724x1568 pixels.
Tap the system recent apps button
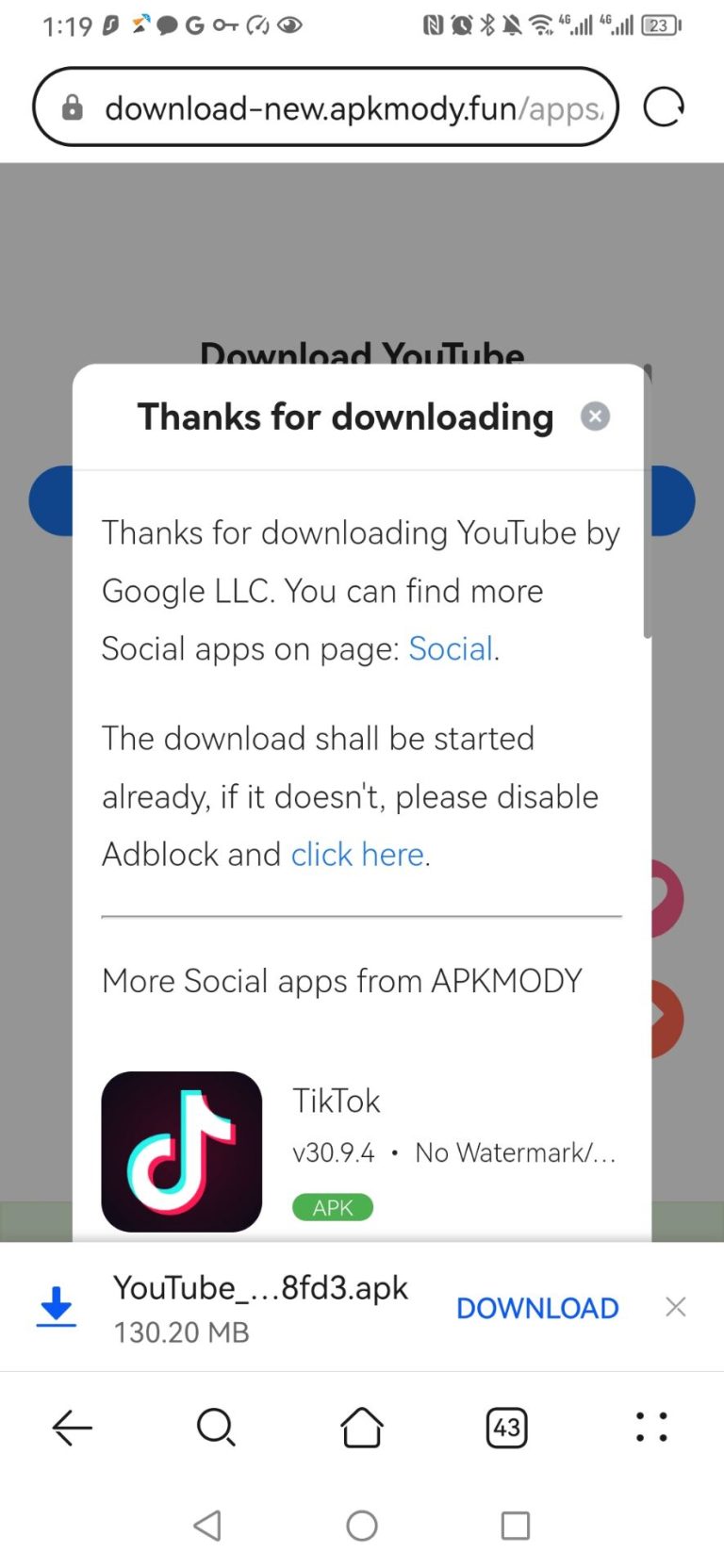coord(515,1526)
